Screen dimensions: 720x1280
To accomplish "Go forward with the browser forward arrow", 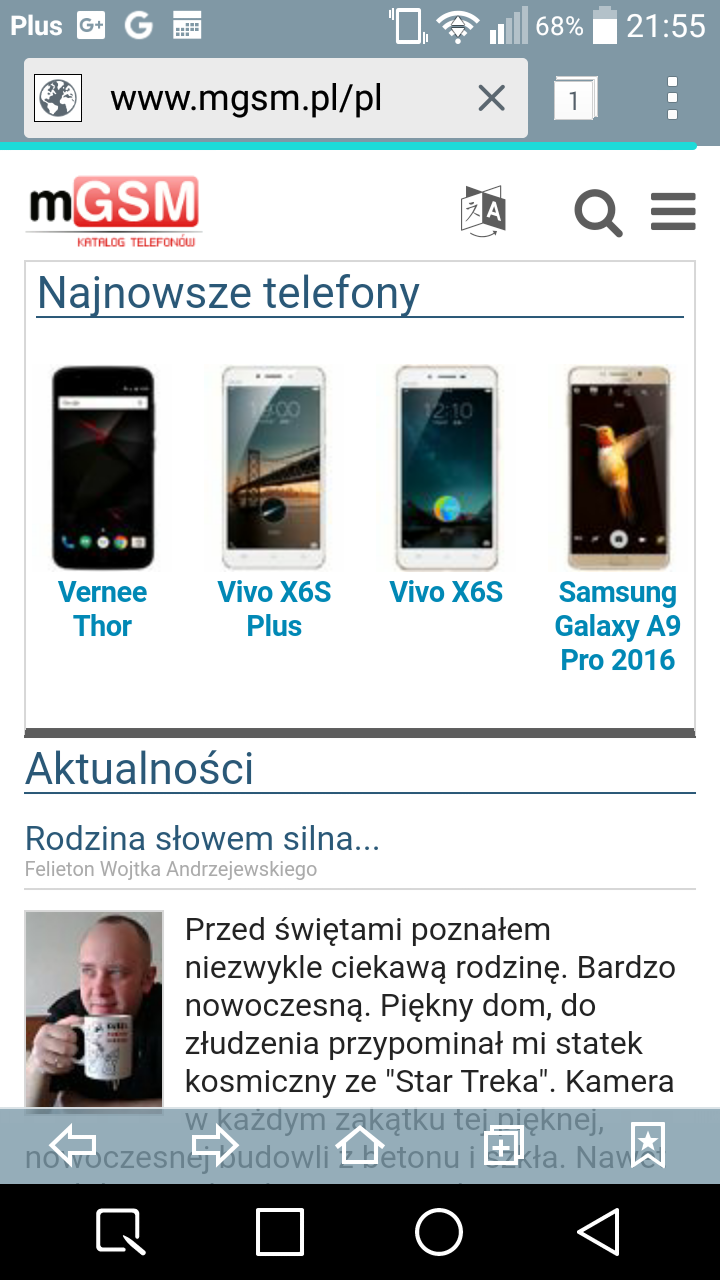I will click(x=216, y=1146).
